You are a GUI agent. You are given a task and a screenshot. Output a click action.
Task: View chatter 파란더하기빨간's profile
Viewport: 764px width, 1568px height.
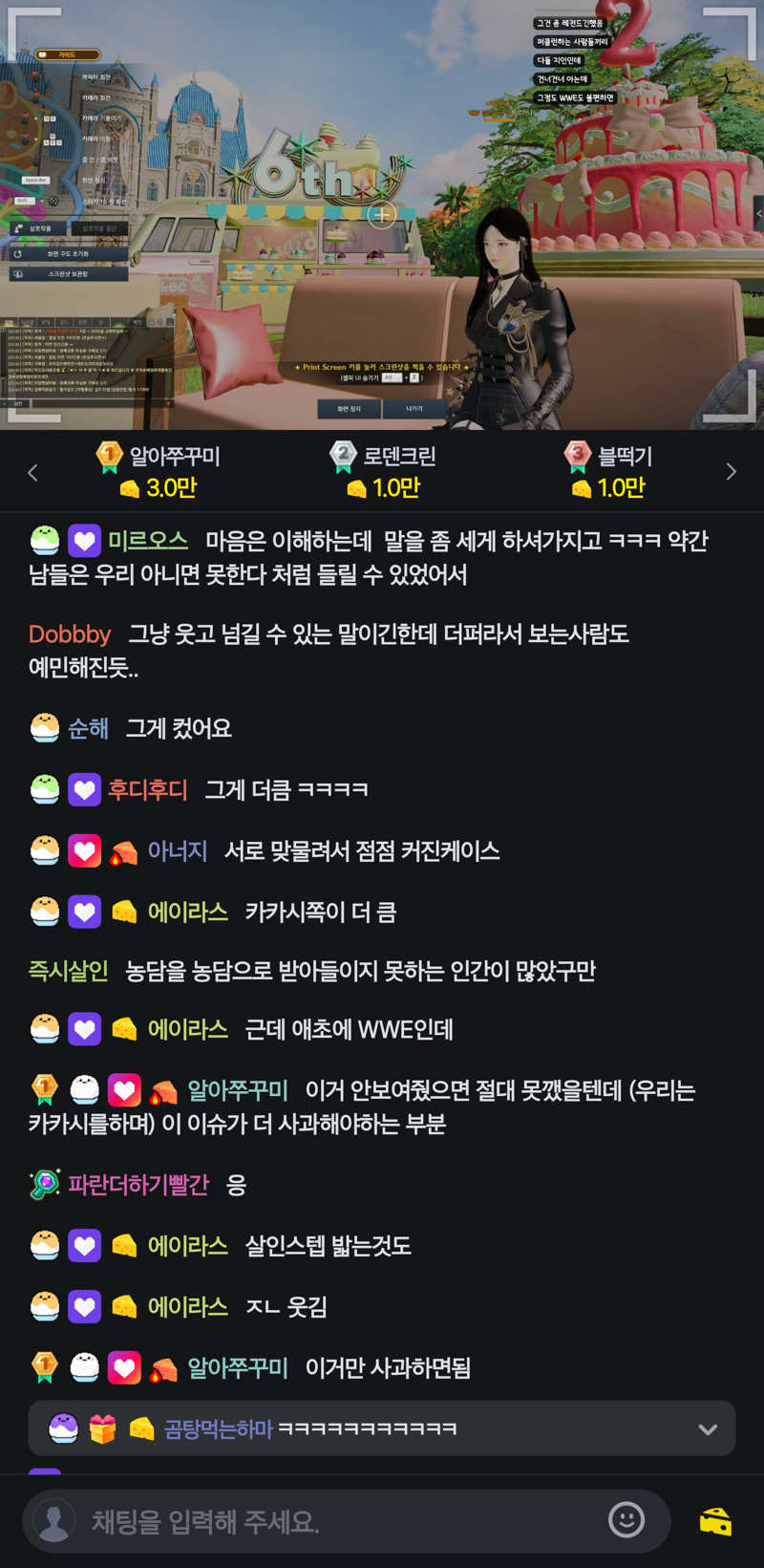(x=138, y=1186)
